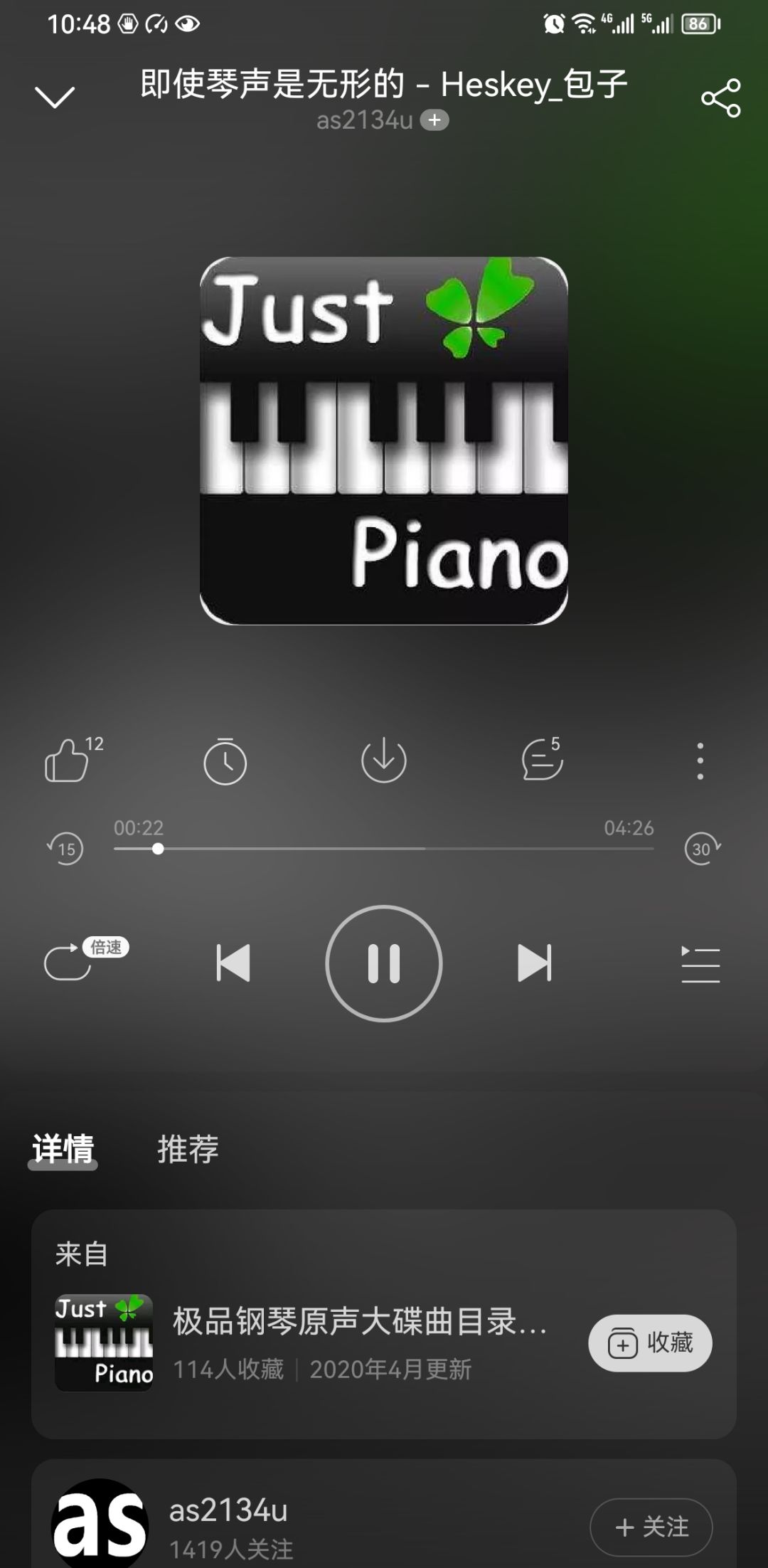768x1568 pixels.
Task: Like the current track
Action: click(68, 760)
